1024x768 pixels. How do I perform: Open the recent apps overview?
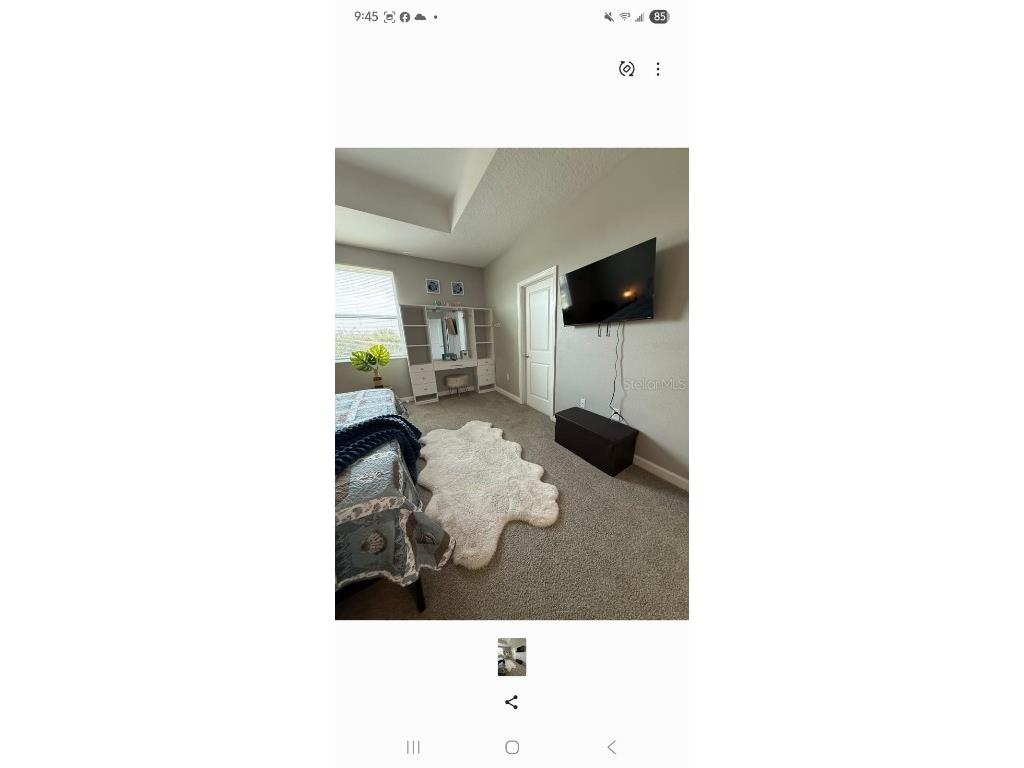pyautogui.click(x=413, y=747)
